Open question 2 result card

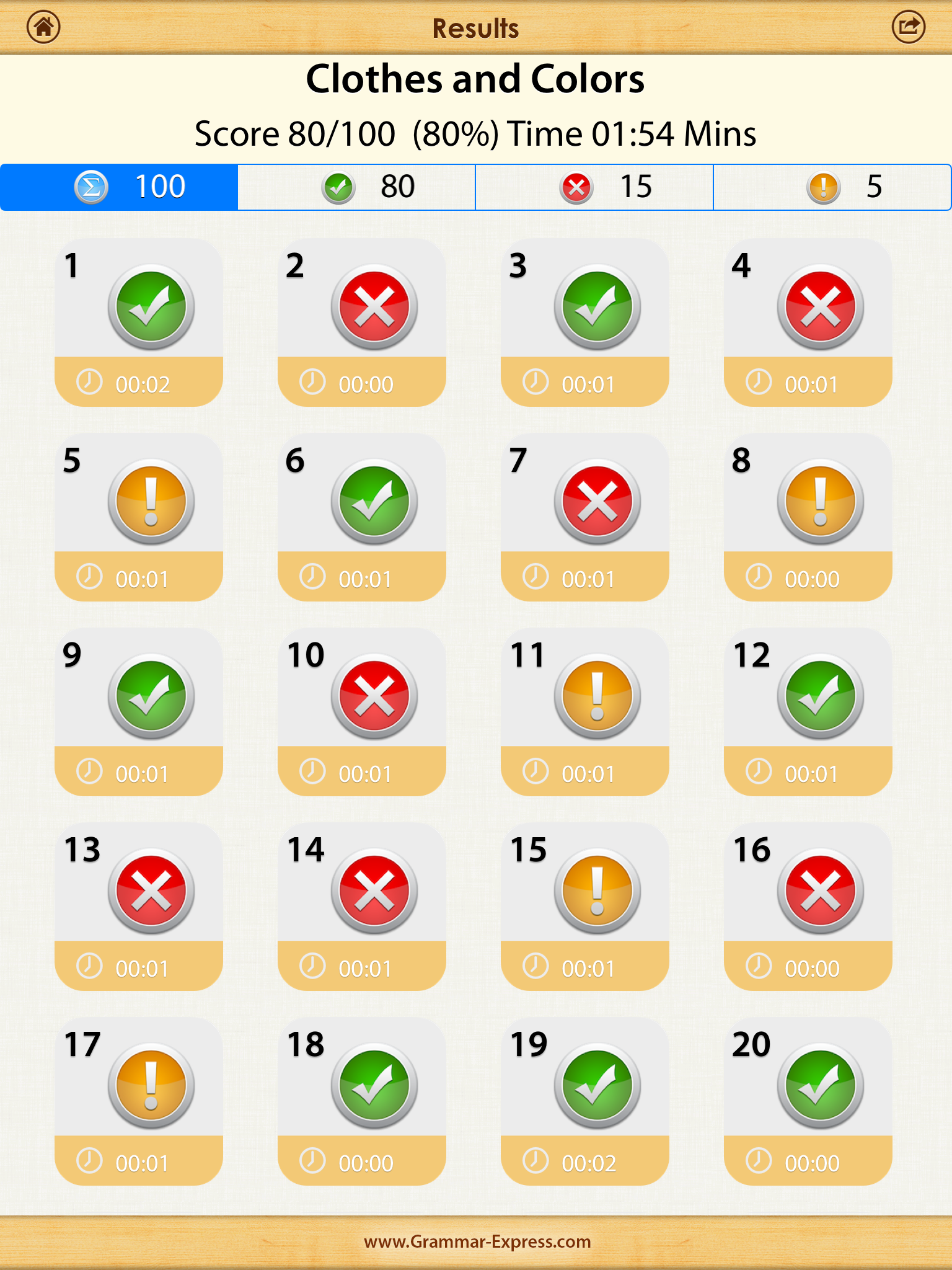[362, 322]
